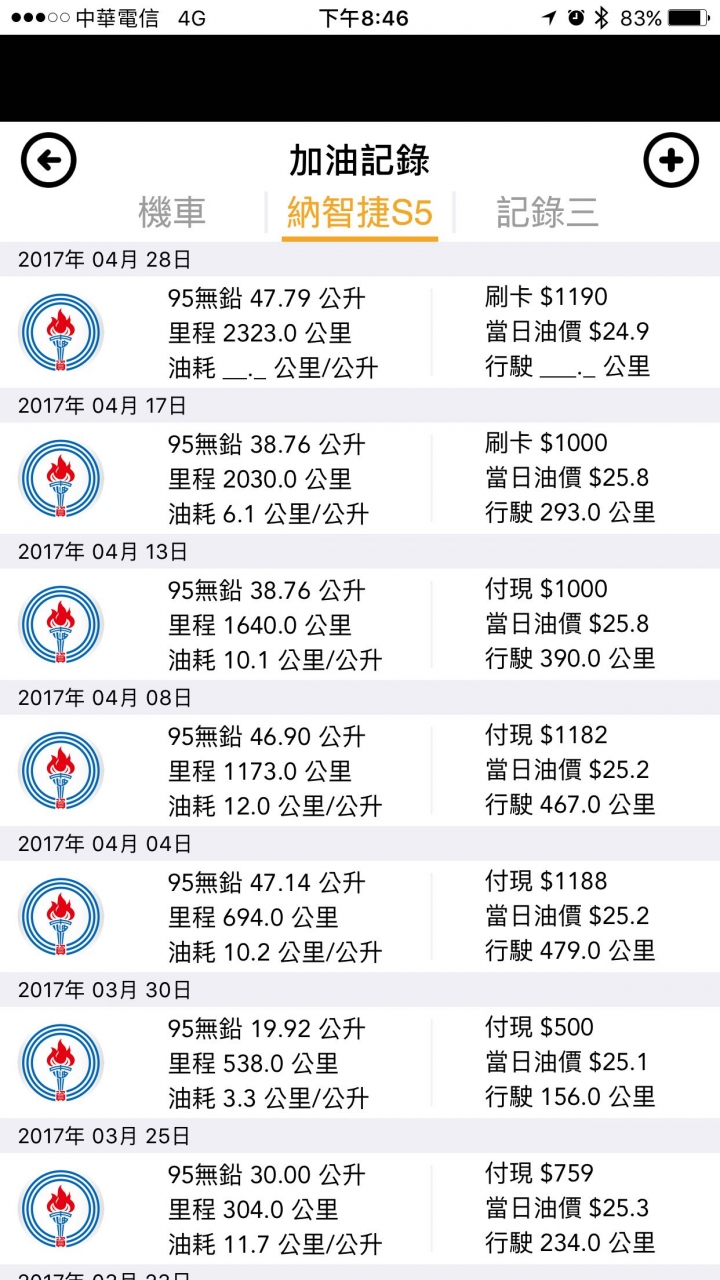
Task: Switch to the 機車 tab
Action: tap(172, 212)
